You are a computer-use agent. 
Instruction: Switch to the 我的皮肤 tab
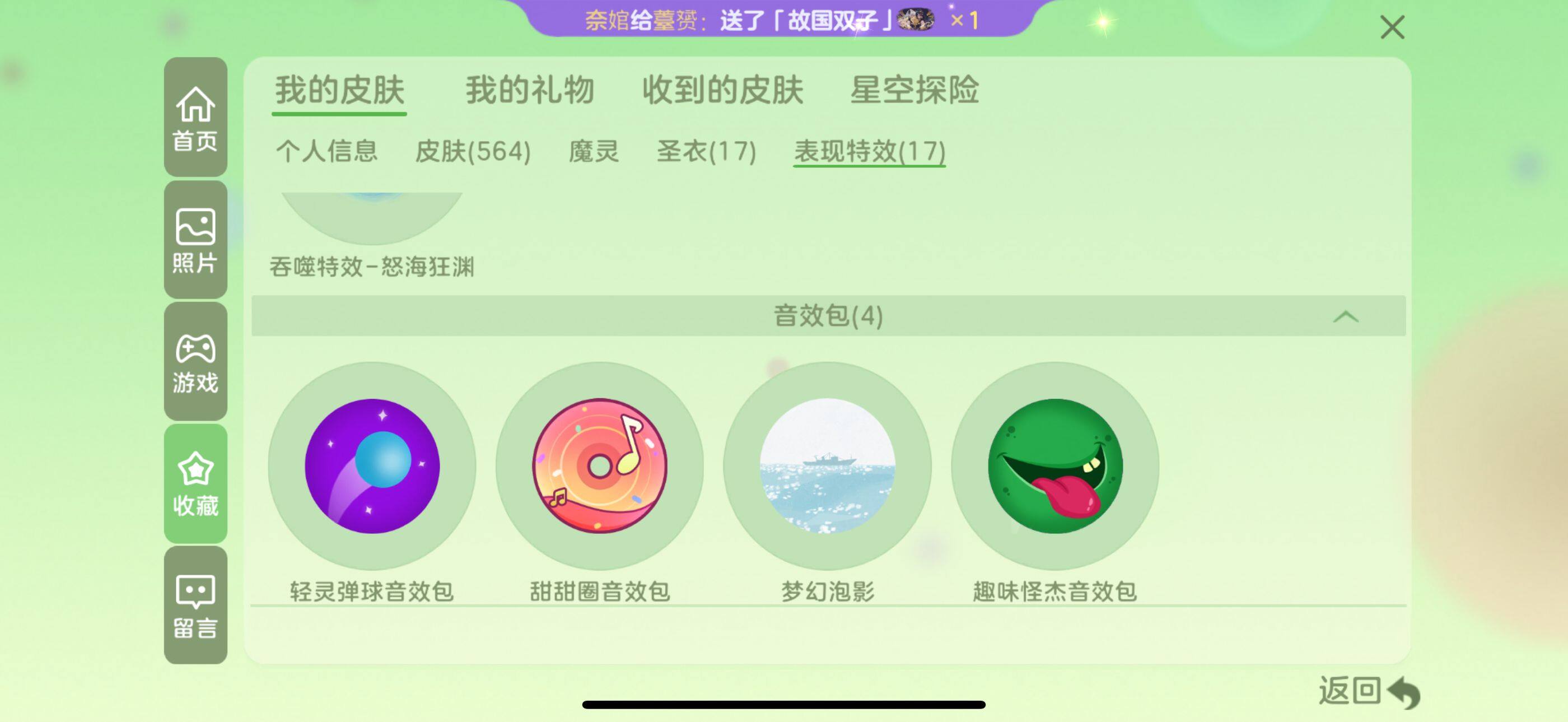point(339,91)
